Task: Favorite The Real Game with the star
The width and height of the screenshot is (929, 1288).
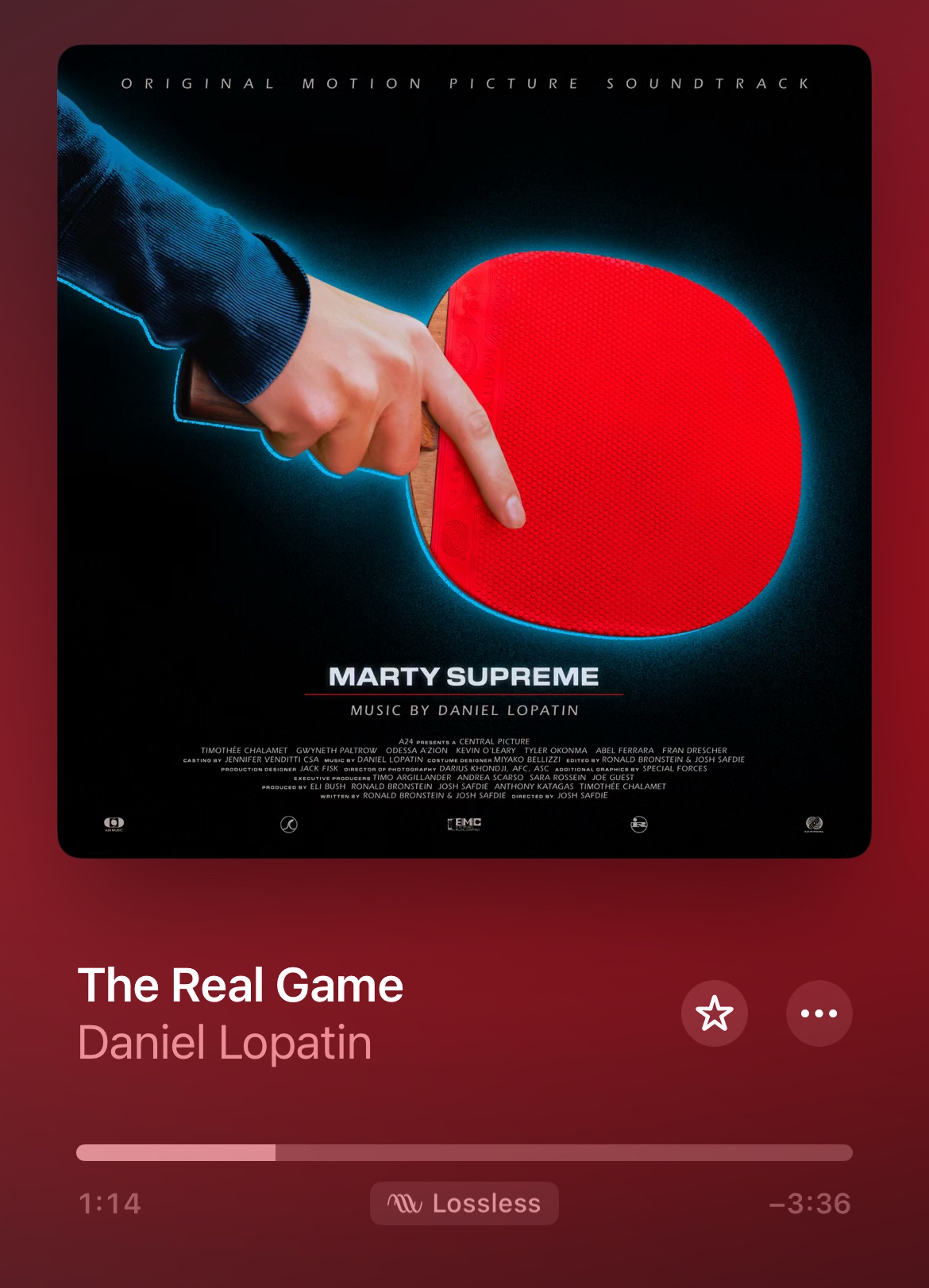Action: click(714, 1013)
